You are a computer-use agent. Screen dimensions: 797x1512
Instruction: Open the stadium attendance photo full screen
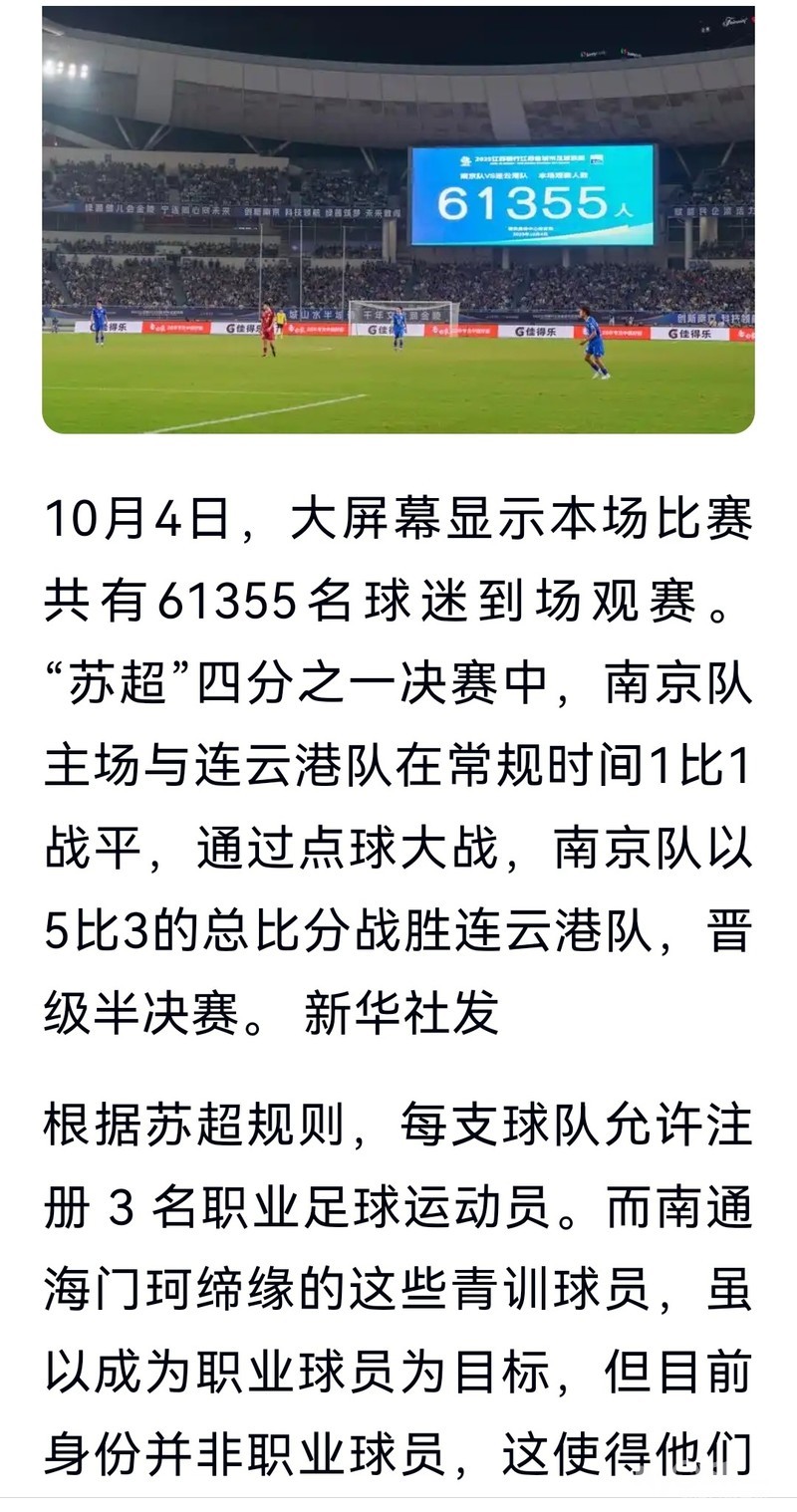coord(398,219)
